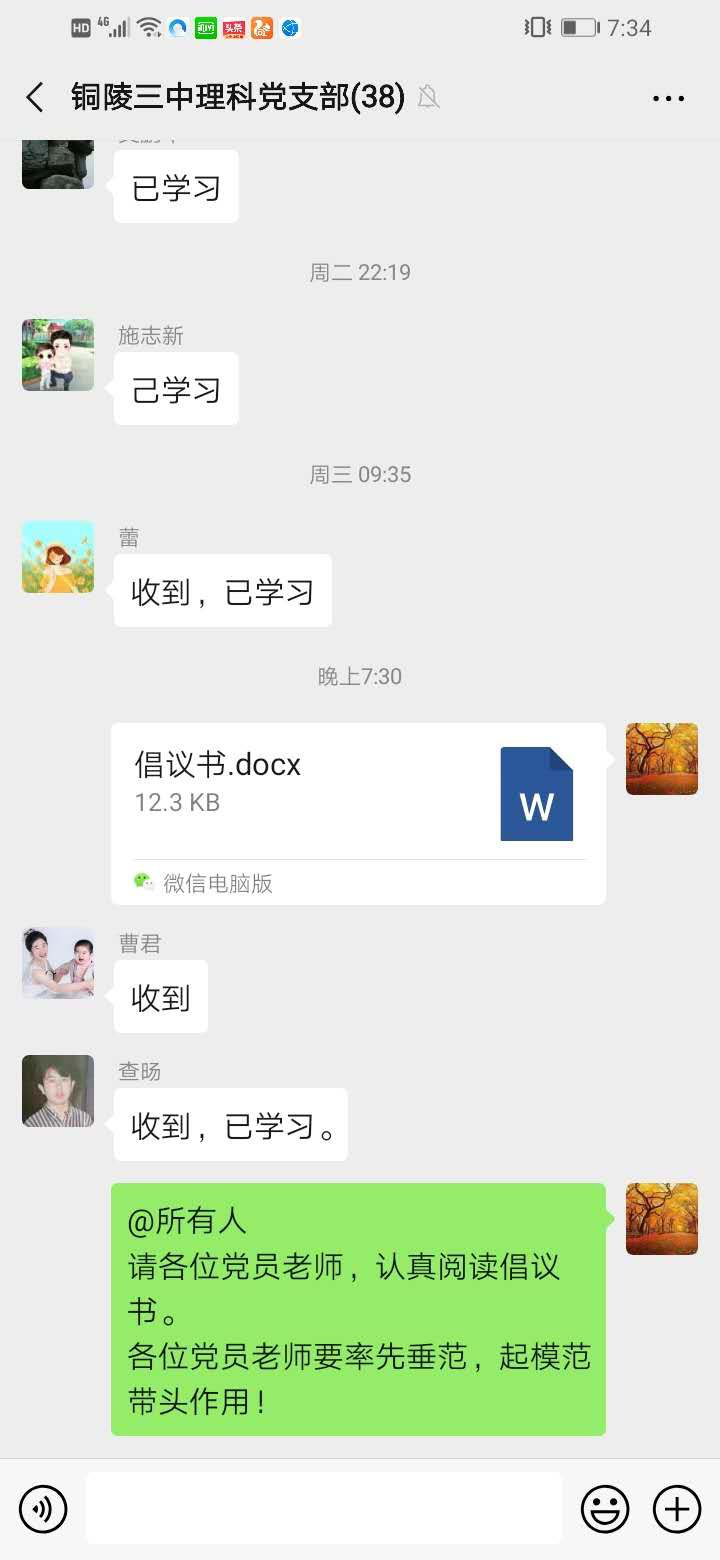View 曹君's profile avatar

pyautogui.click(x=58, y=963)
